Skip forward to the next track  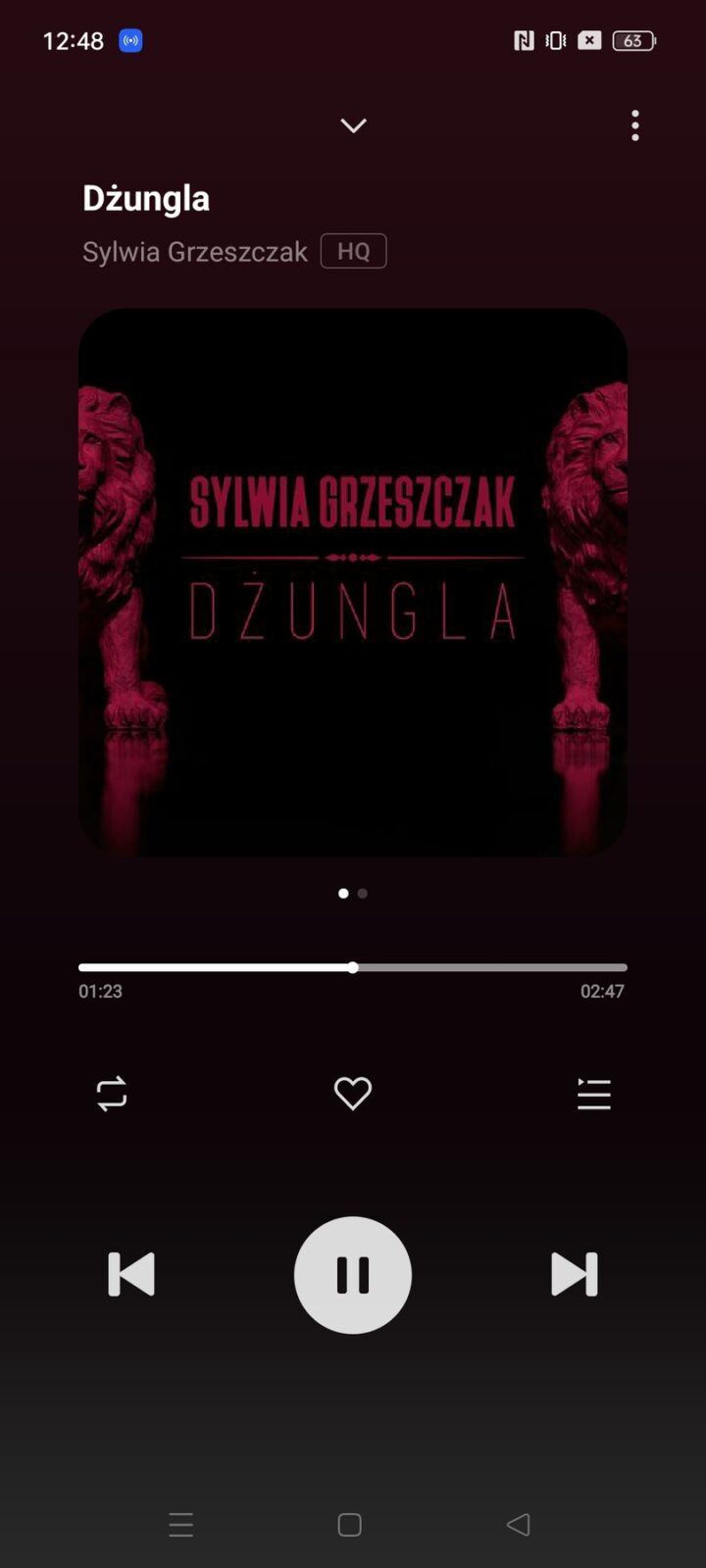575,1274
